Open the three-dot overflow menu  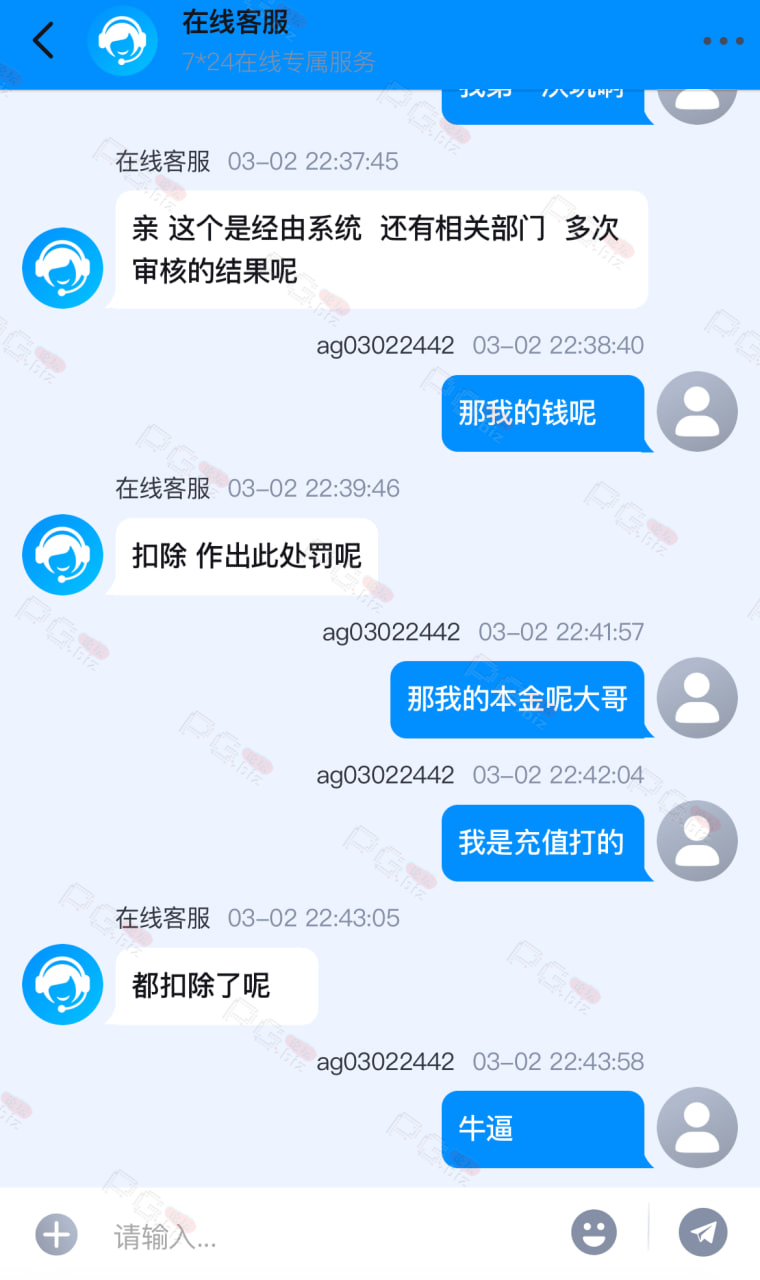pos(723,41)
